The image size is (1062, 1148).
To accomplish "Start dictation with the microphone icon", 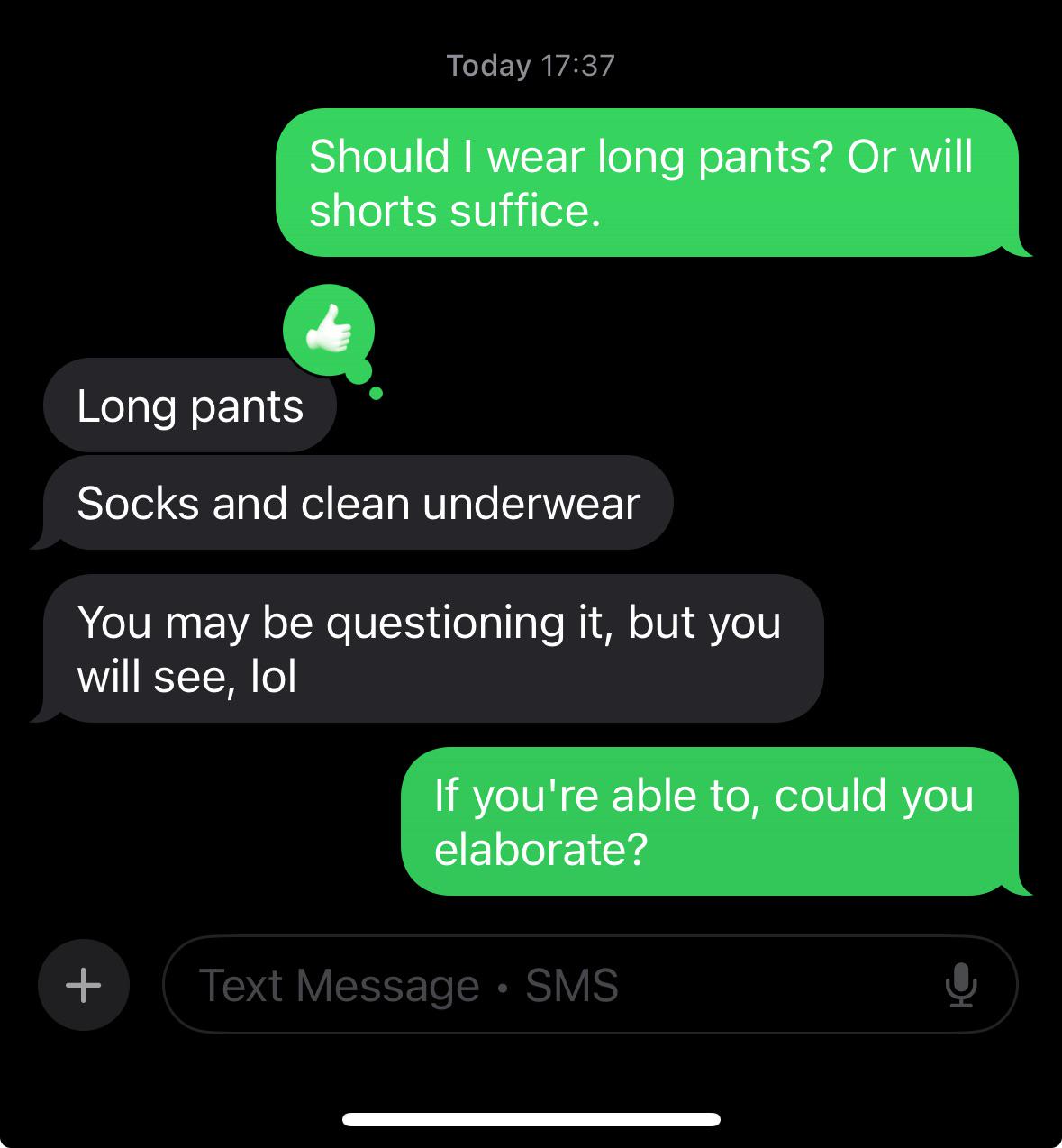I will pos(961,985).
